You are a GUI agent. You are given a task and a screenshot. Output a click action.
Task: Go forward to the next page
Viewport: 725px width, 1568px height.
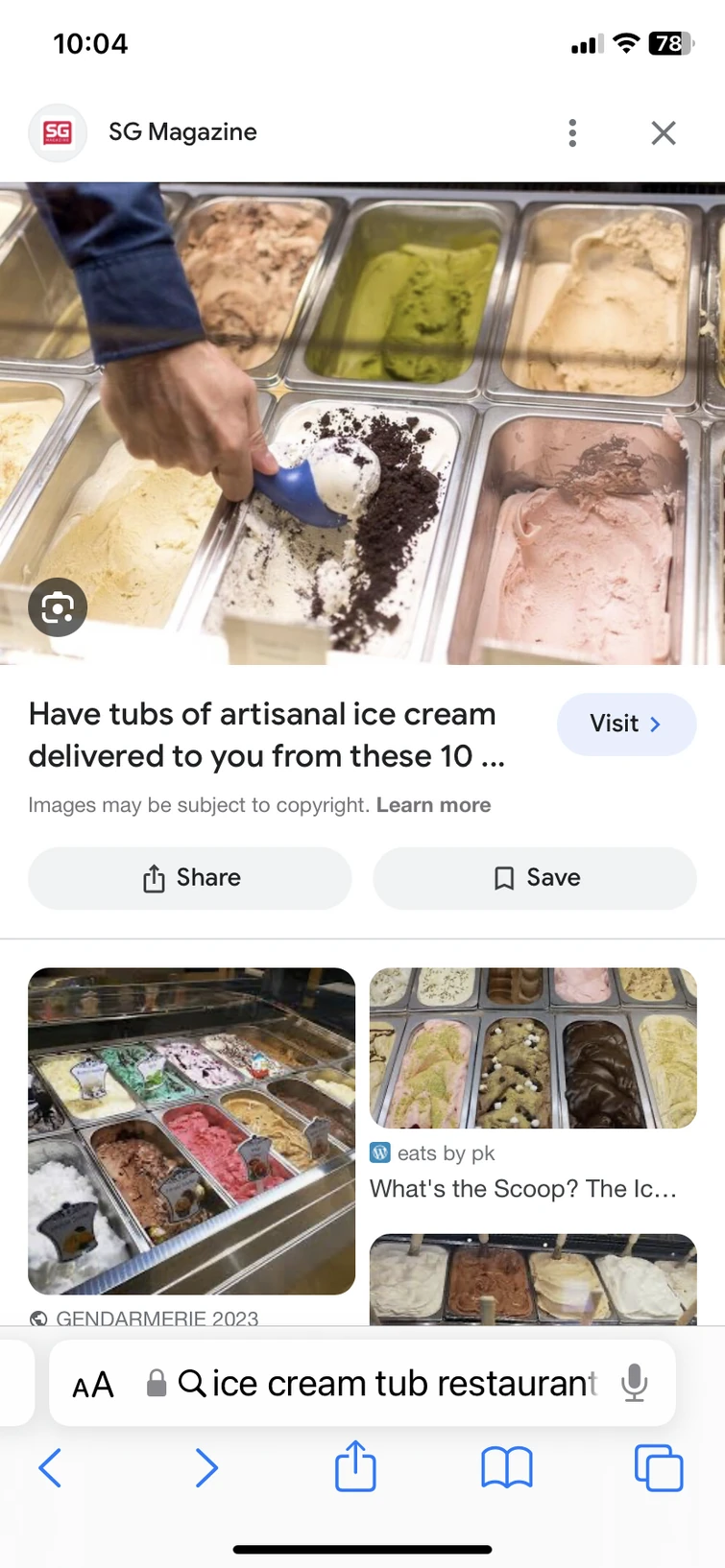[x=205, y=1468]
